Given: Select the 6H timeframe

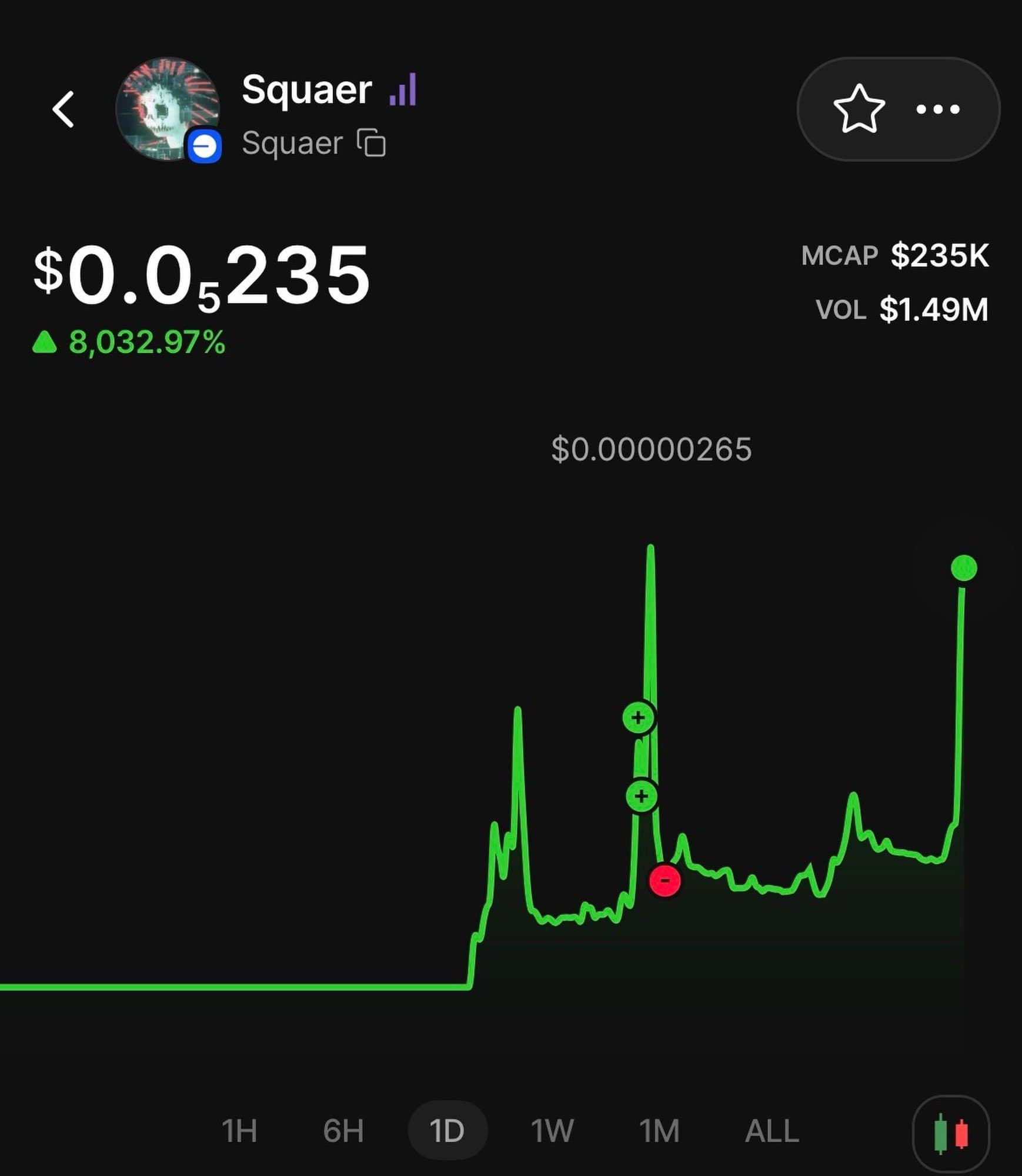Looking at the screenshot, I should coord(343,1131).
